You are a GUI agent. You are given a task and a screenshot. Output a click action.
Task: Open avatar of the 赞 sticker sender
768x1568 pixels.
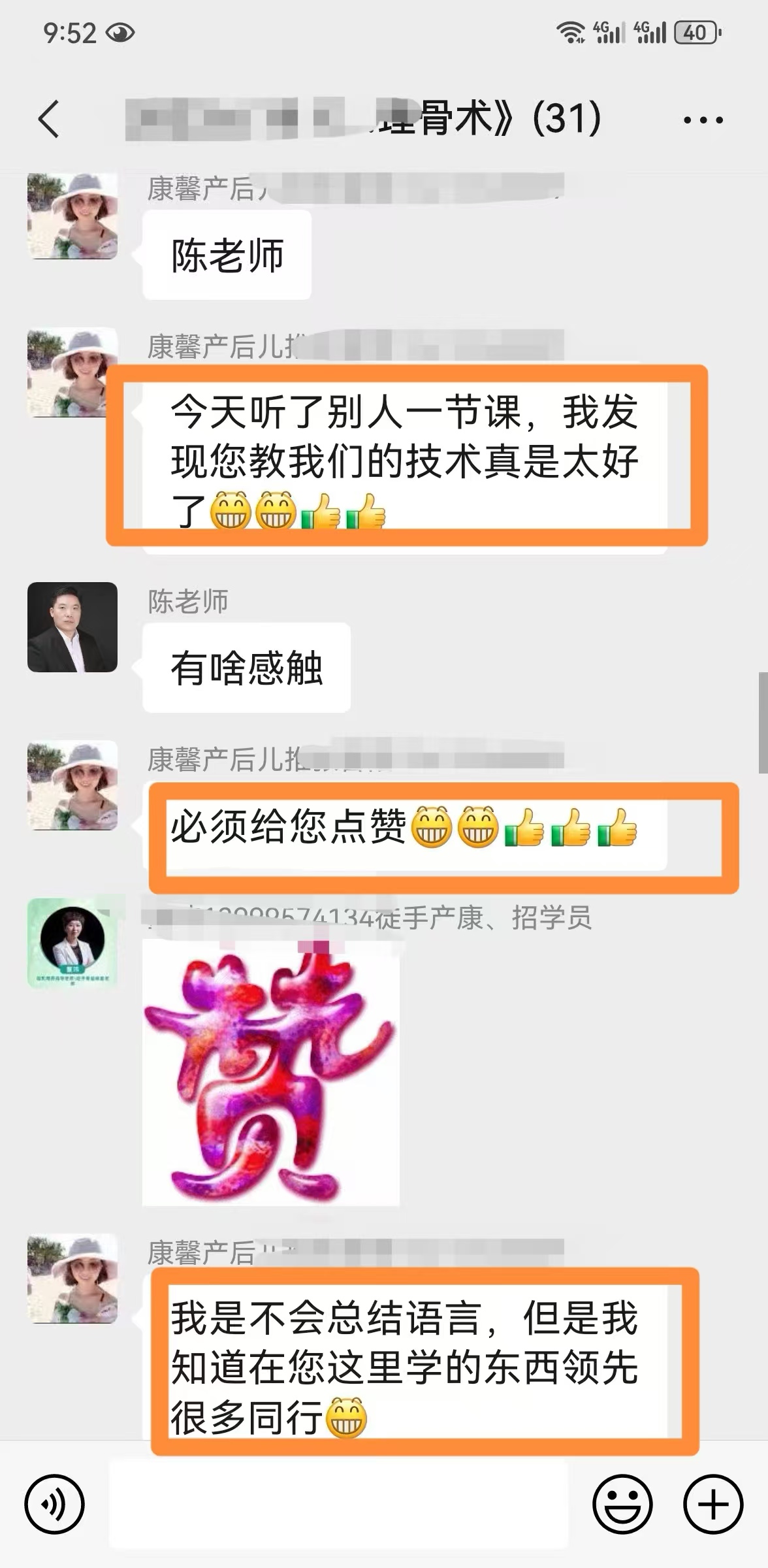pyautogui.click(x=72, y=942)
